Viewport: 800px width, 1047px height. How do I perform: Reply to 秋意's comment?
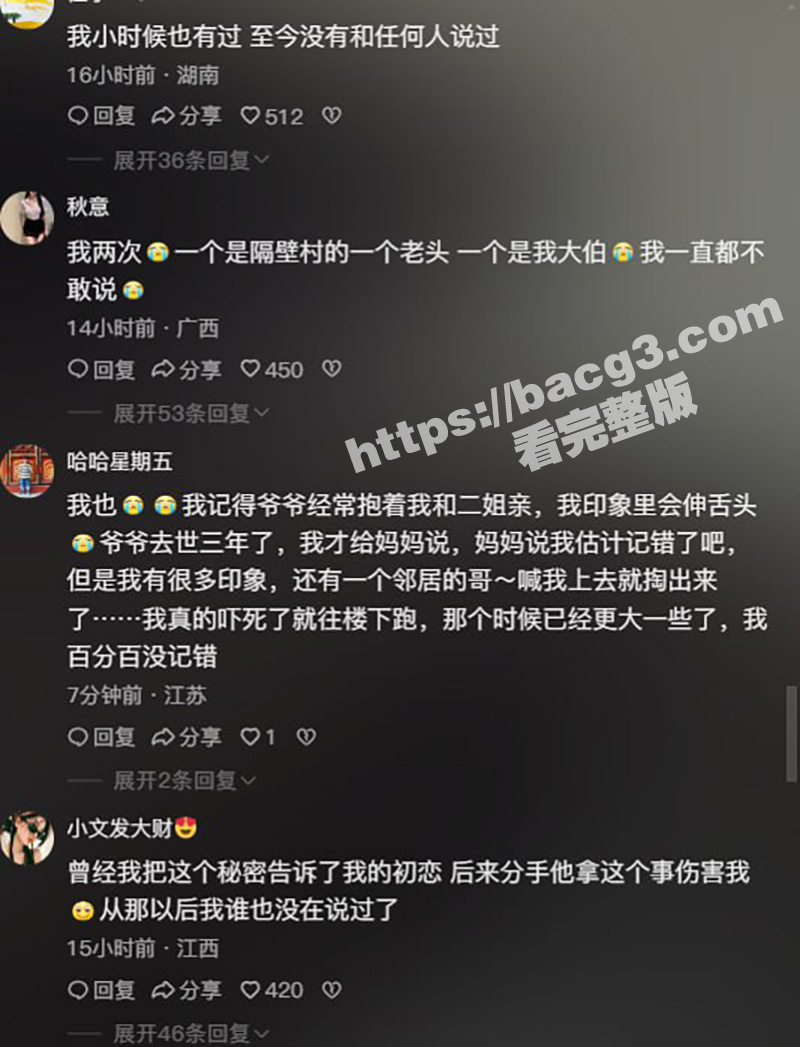click(x=101, y=370)
